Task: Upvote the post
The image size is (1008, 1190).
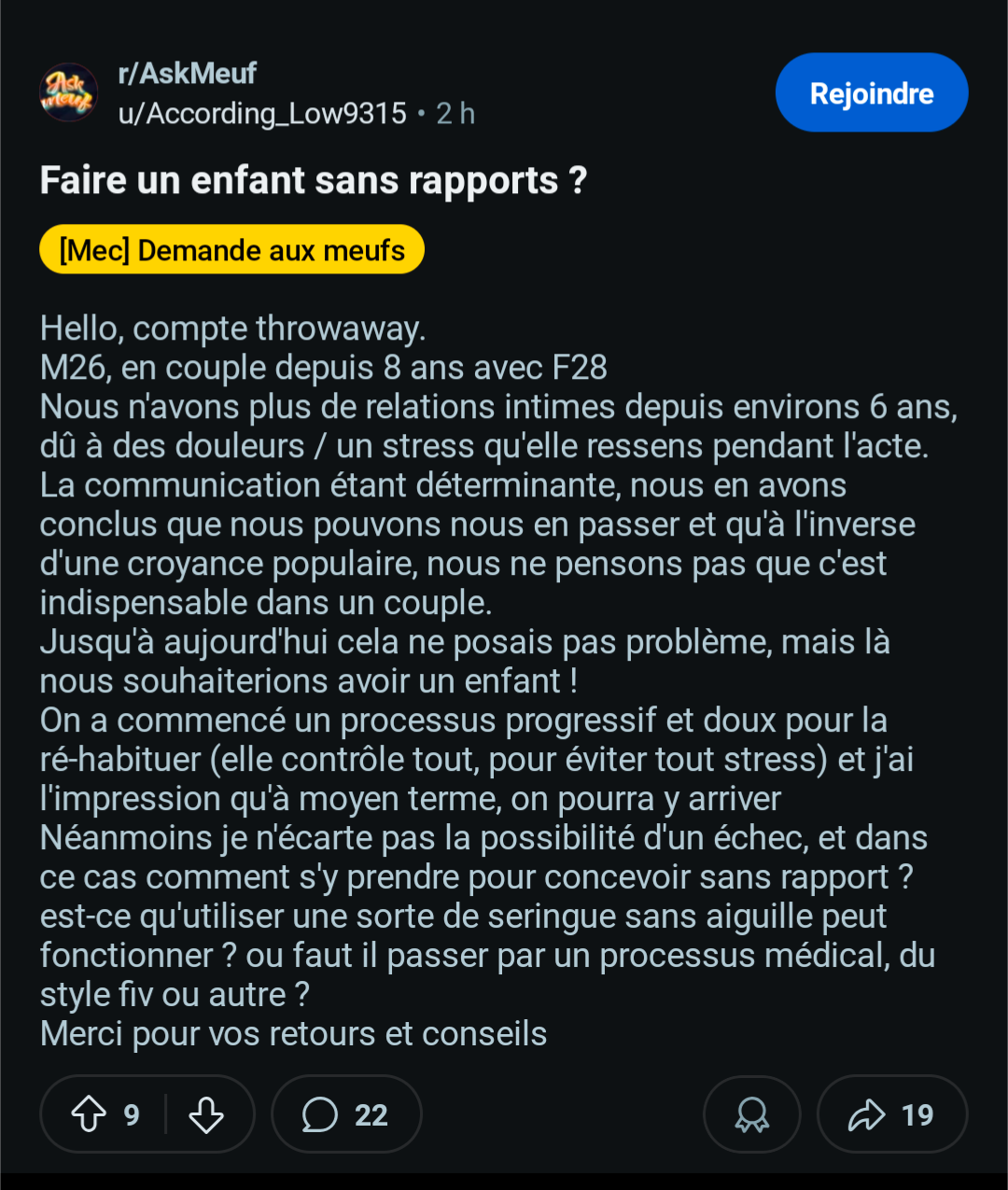Action: (x=90, y=1114)
